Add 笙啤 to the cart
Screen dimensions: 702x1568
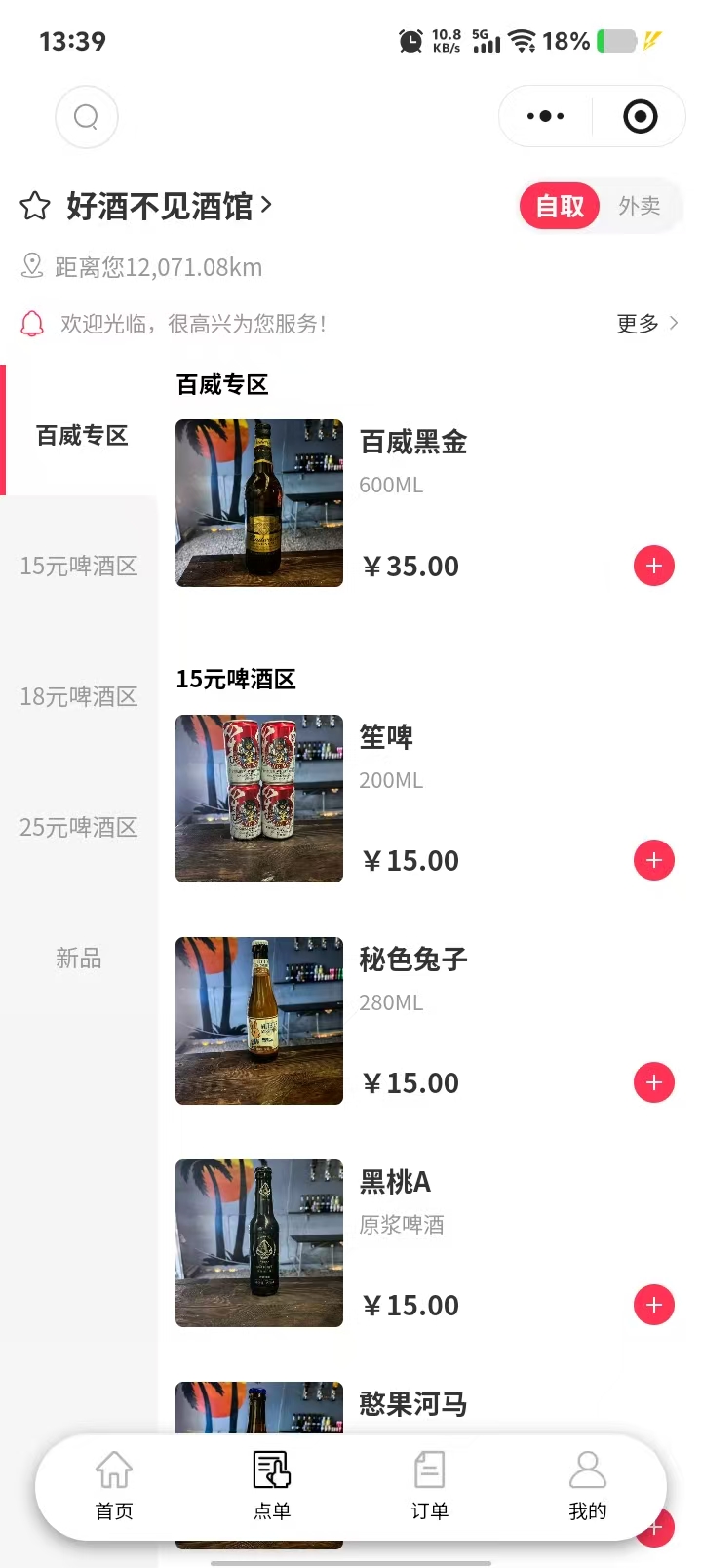tap(653, 860)
